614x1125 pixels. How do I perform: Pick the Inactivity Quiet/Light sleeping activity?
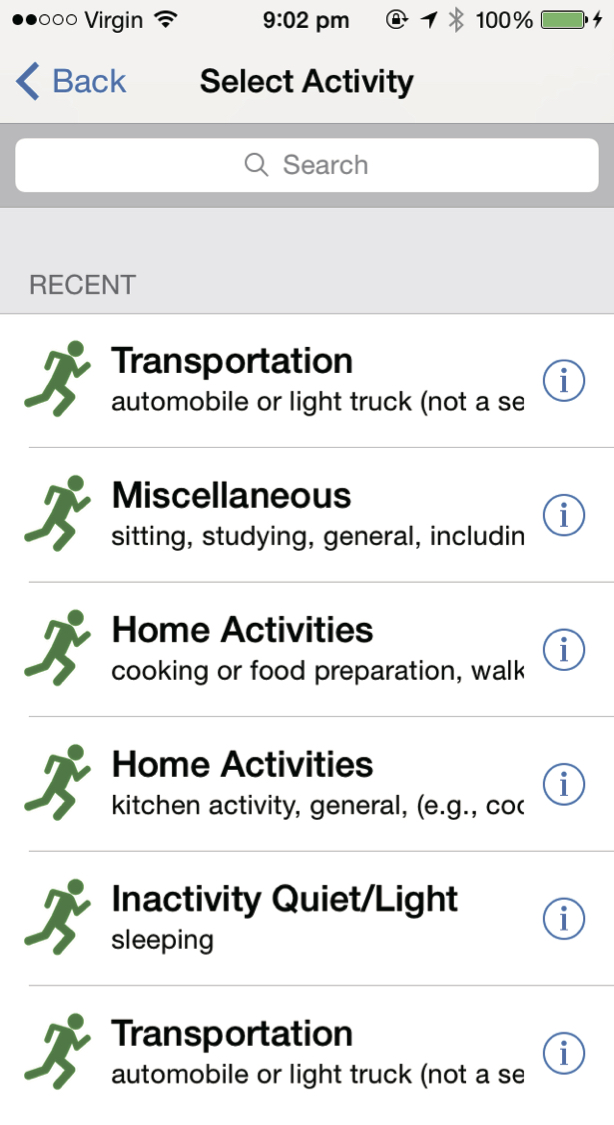(x=300, y=918)
